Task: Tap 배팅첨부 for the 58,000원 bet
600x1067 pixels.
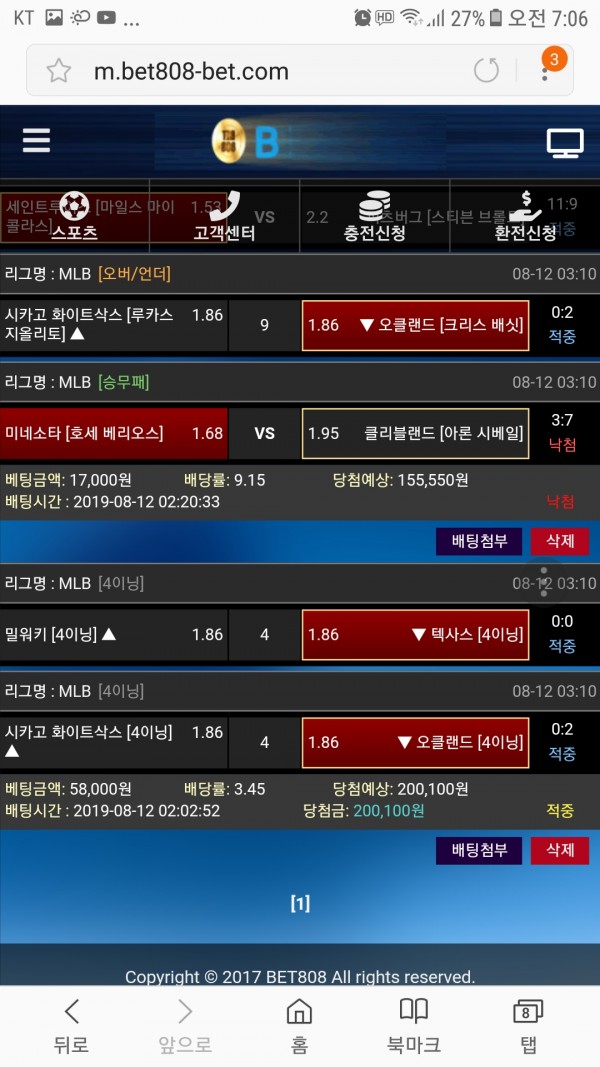Action: (479, 850)
